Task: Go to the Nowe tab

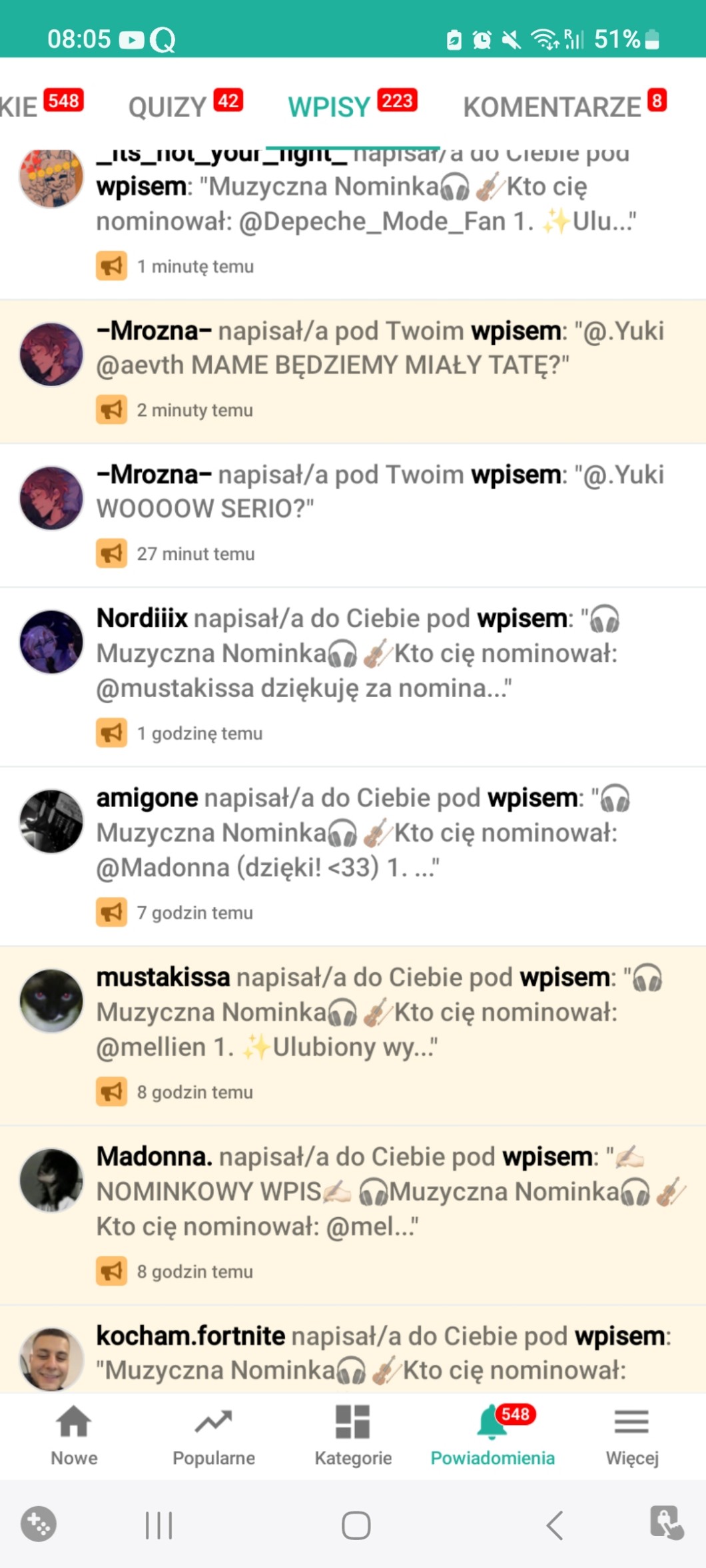Action: point(74,1436)
